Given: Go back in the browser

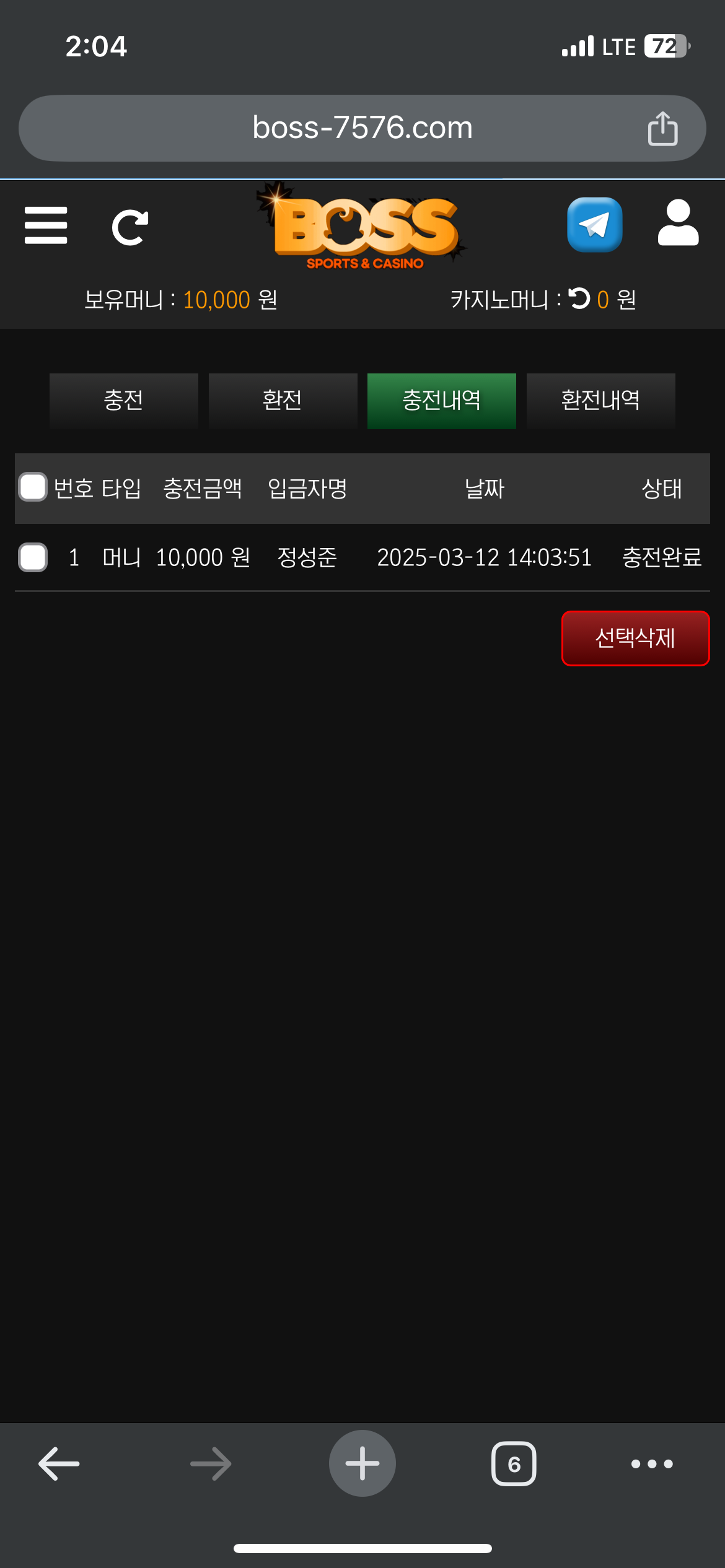Looking at the screenshot, I should tap(59, 1464).
